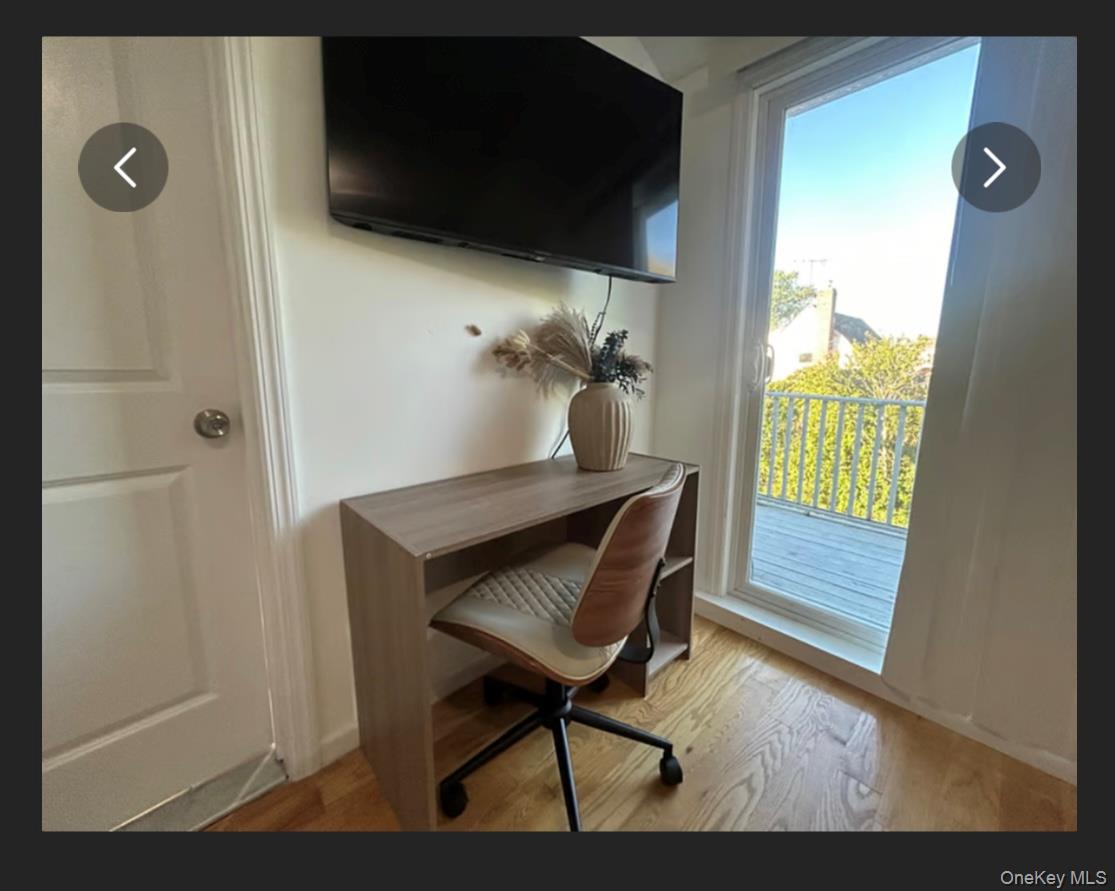Screen dimensions: 1115x891
Task: Go to the previous listing photo
Action: click(123, 167)
